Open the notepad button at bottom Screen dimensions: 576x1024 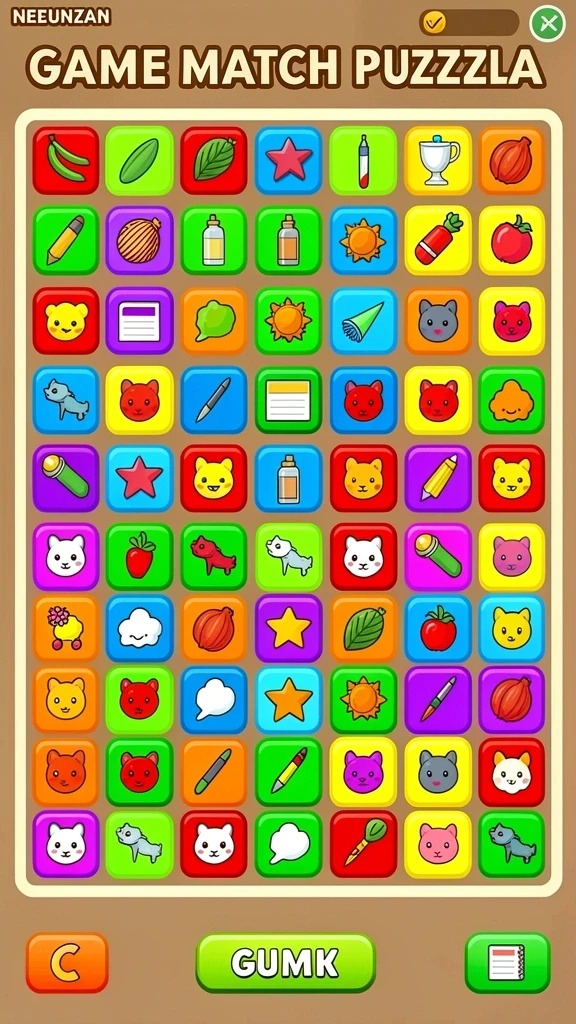tap(507, 963)
